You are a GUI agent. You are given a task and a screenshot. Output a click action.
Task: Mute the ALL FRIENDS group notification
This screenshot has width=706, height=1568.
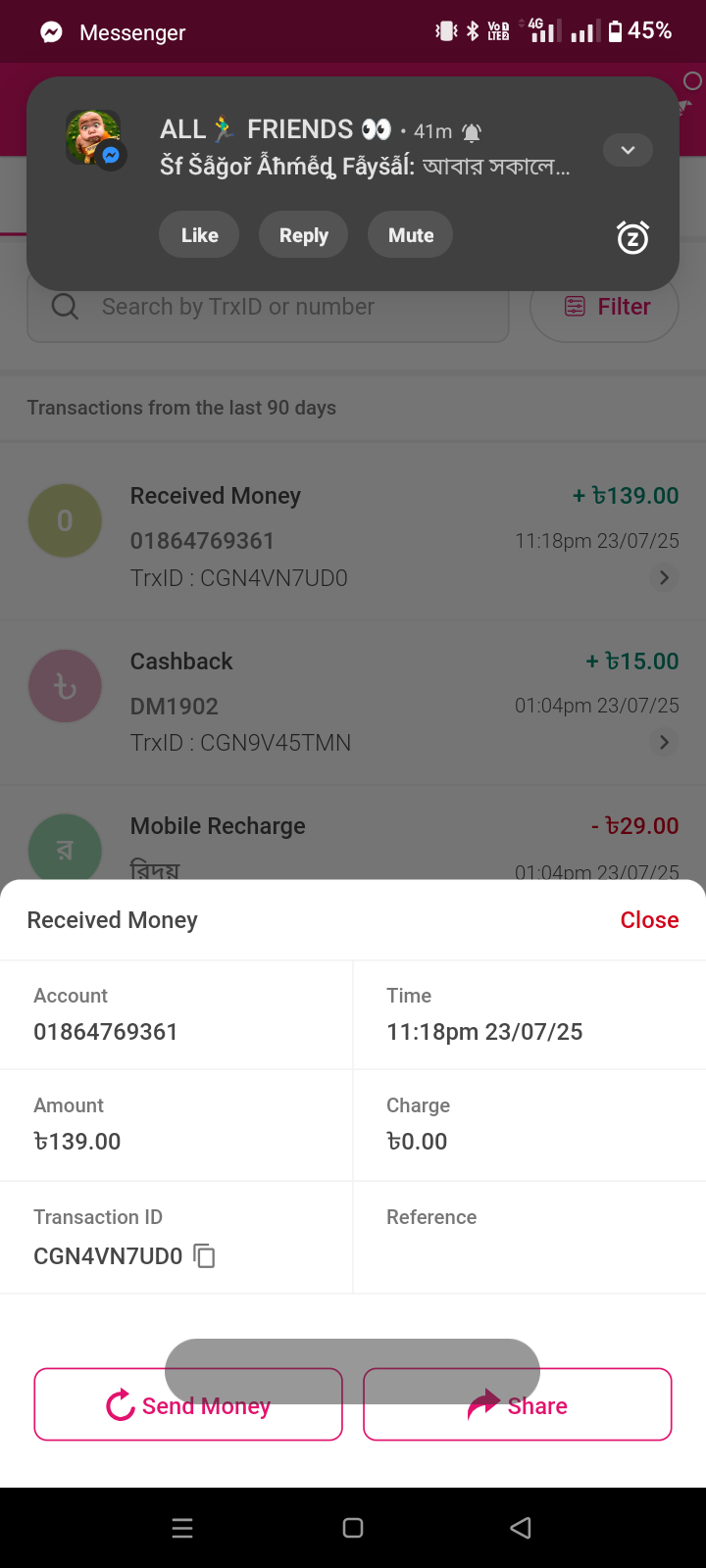click(410, 235)
